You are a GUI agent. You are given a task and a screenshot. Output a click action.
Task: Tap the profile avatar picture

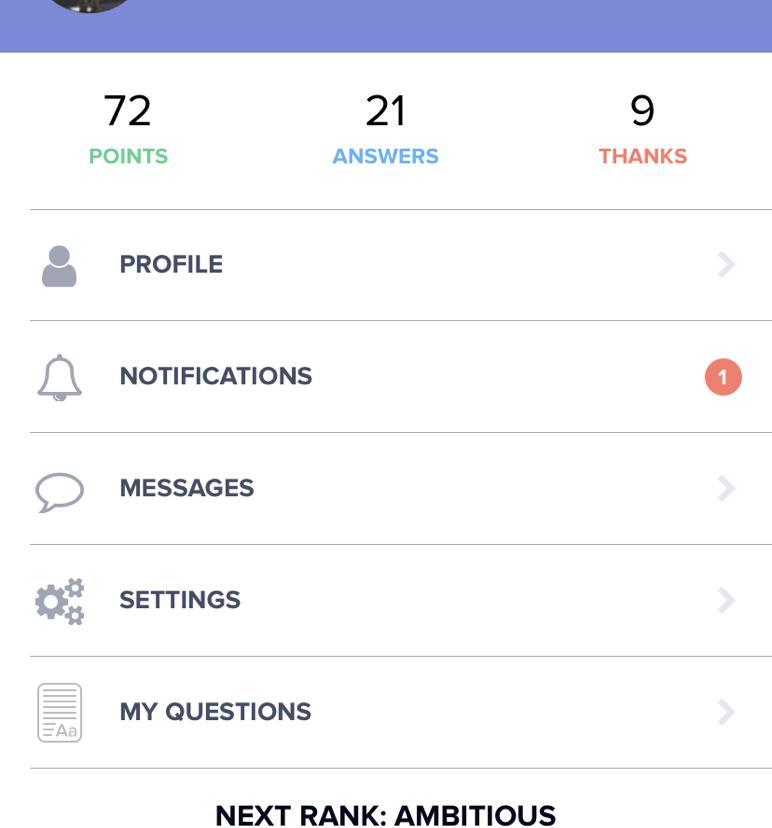click(x=89, y=4)
